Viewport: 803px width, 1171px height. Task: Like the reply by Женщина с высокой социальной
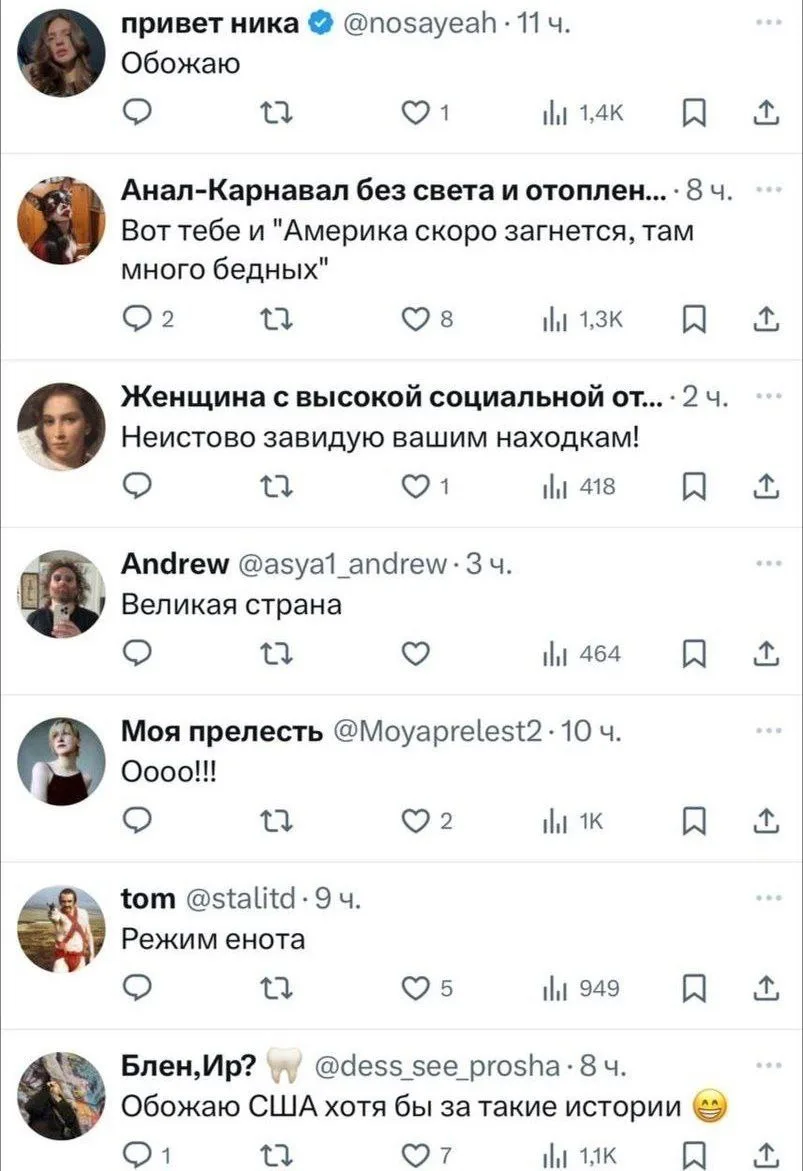point(415,487)
